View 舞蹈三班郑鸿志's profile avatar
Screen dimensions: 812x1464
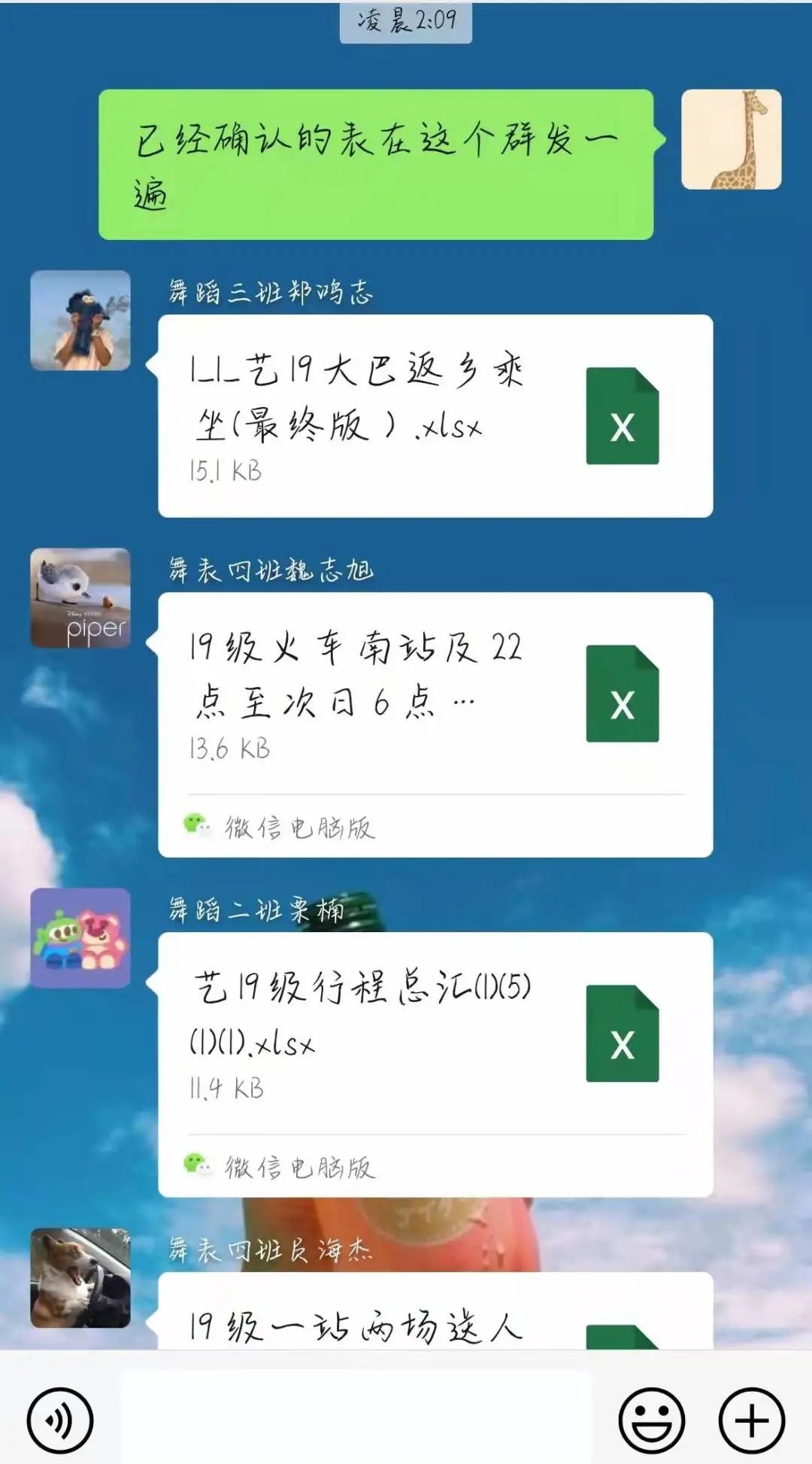80,320
